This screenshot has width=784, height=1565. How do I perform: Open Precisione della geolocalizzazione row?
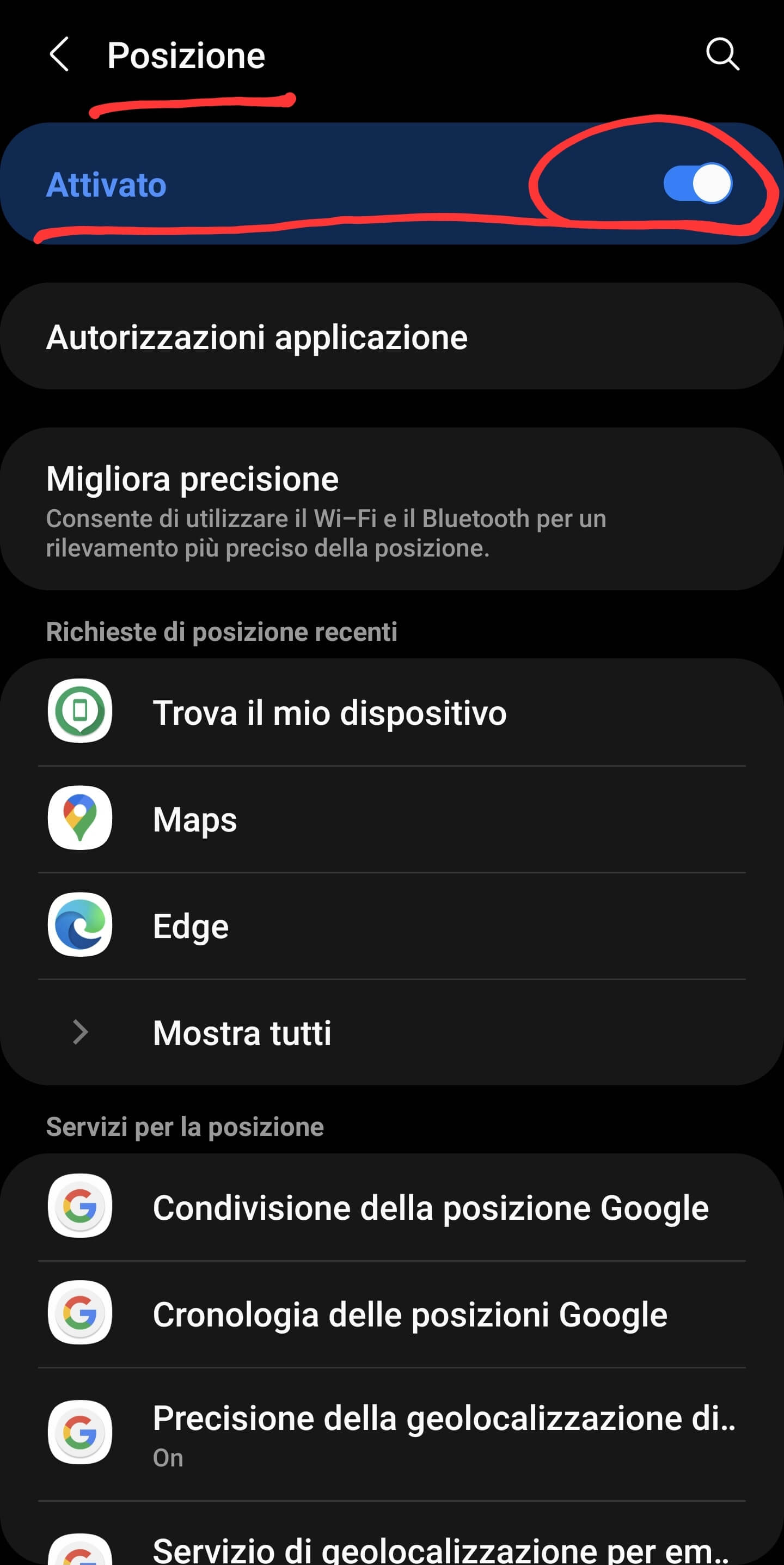point(391,1434)
